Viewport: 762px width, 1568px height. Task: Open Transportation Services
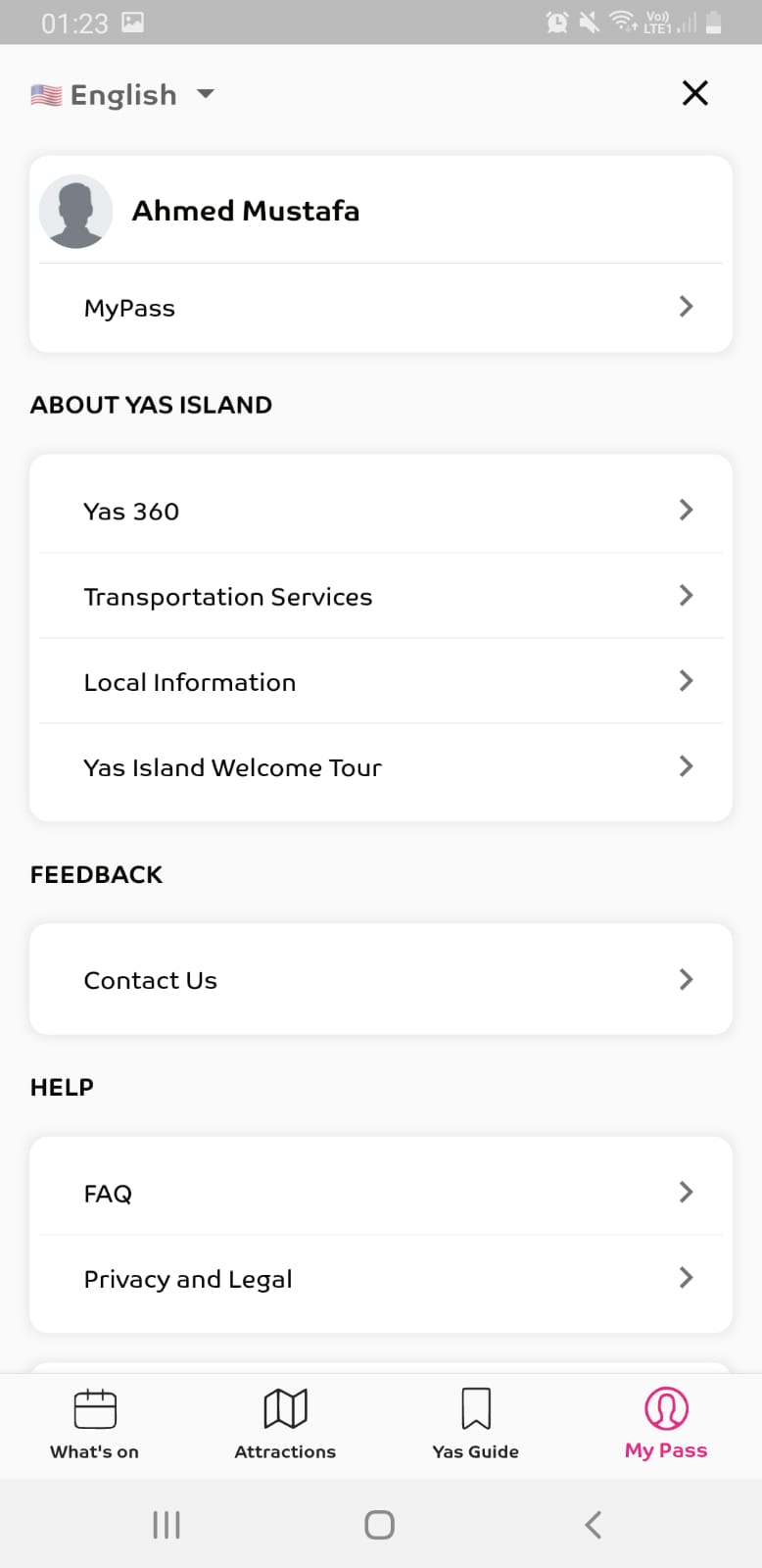pos(381,596)
